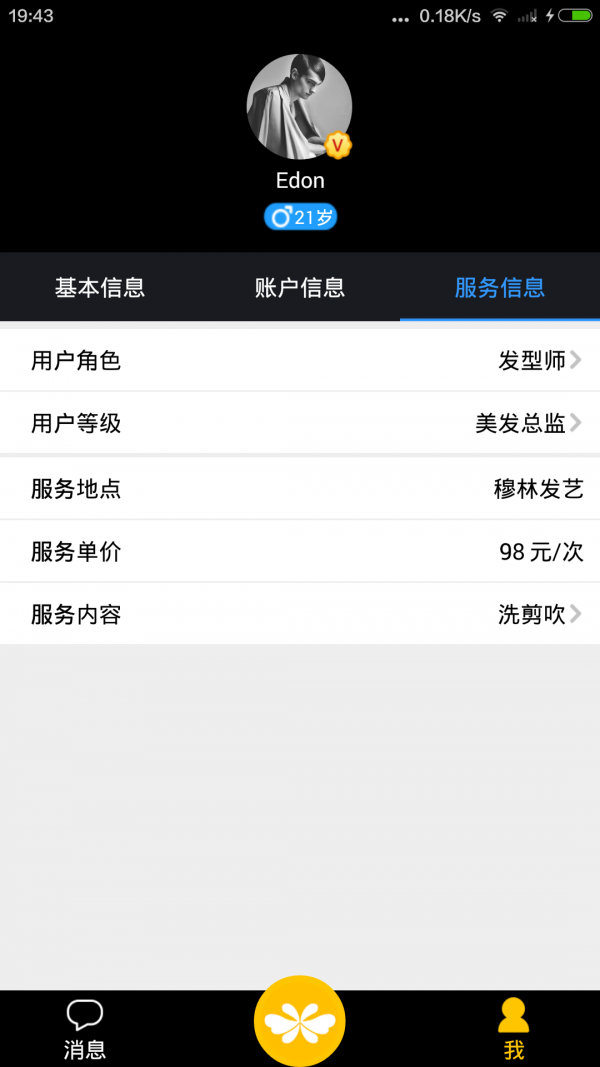Switch to the 账户信息 tab

coord(300,288)
